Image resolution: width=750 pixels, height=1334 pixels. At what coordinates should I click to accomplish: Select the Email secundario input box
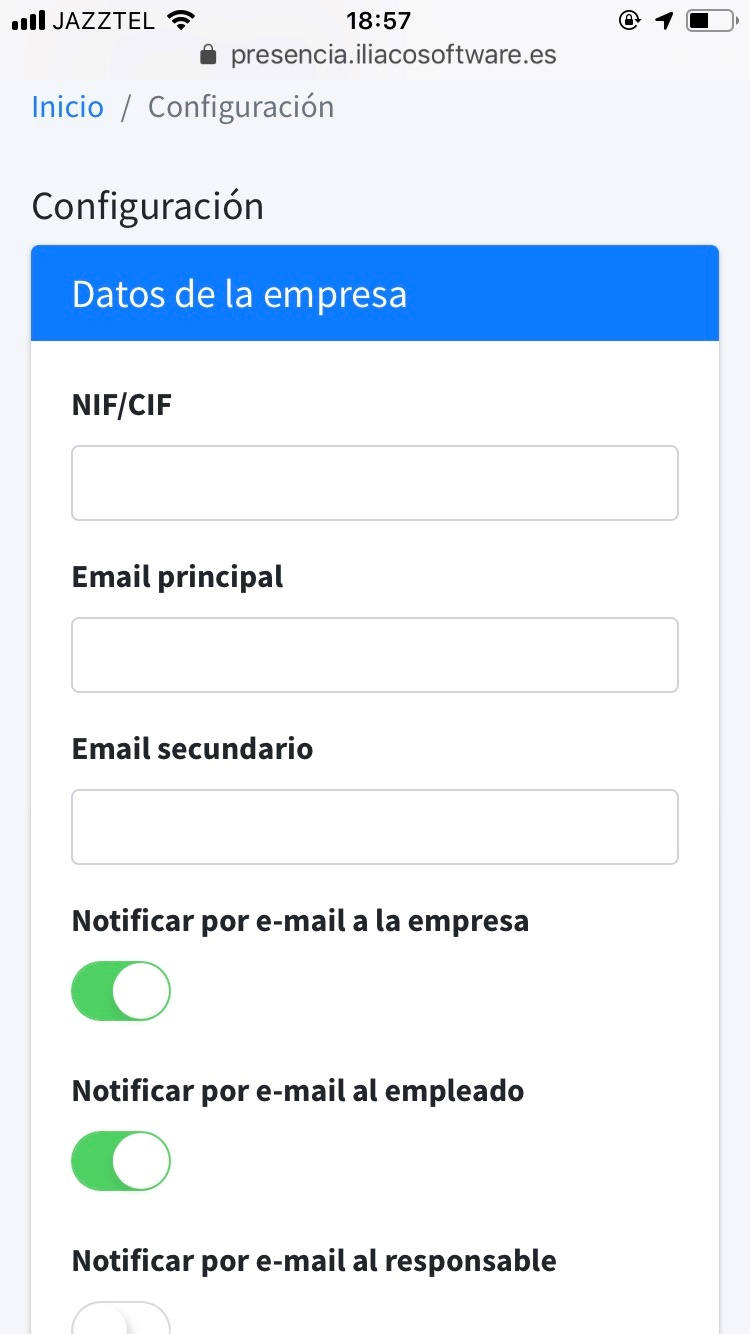pyautogui.click(x=375, y=827)
